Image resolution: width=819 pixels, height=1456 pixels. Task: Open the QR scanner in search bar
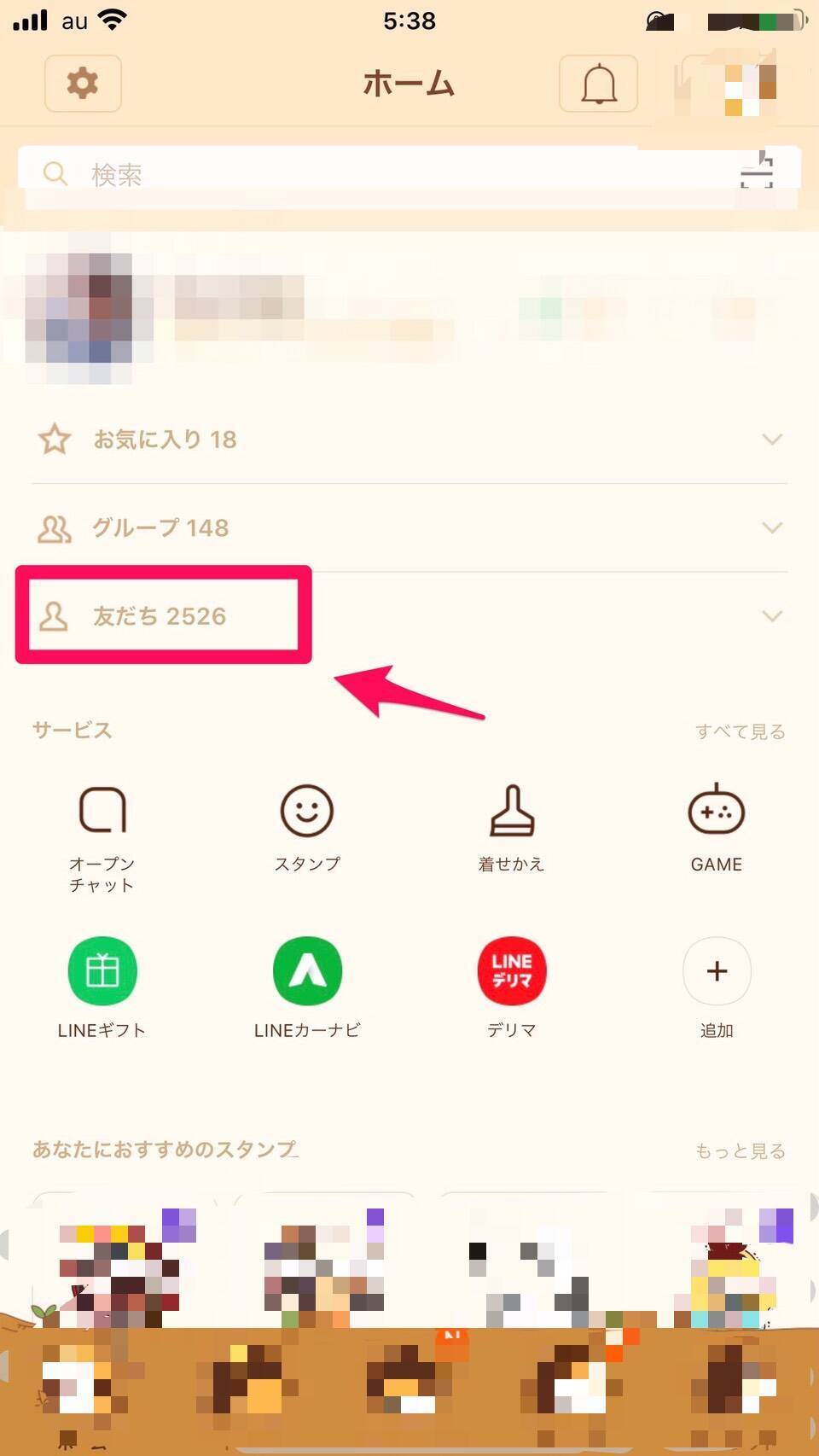[756, 171]
